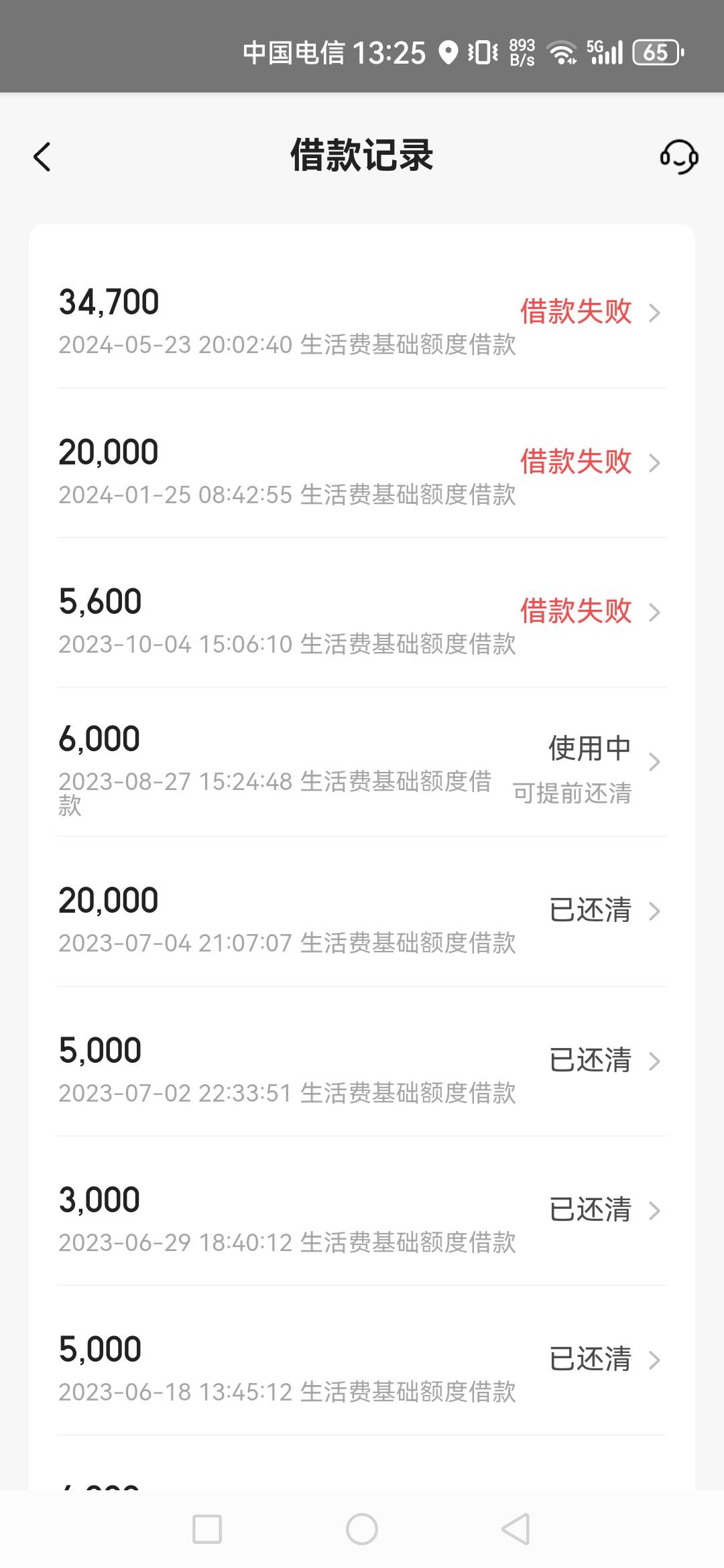Tap the system home button

click(362, 1529)
